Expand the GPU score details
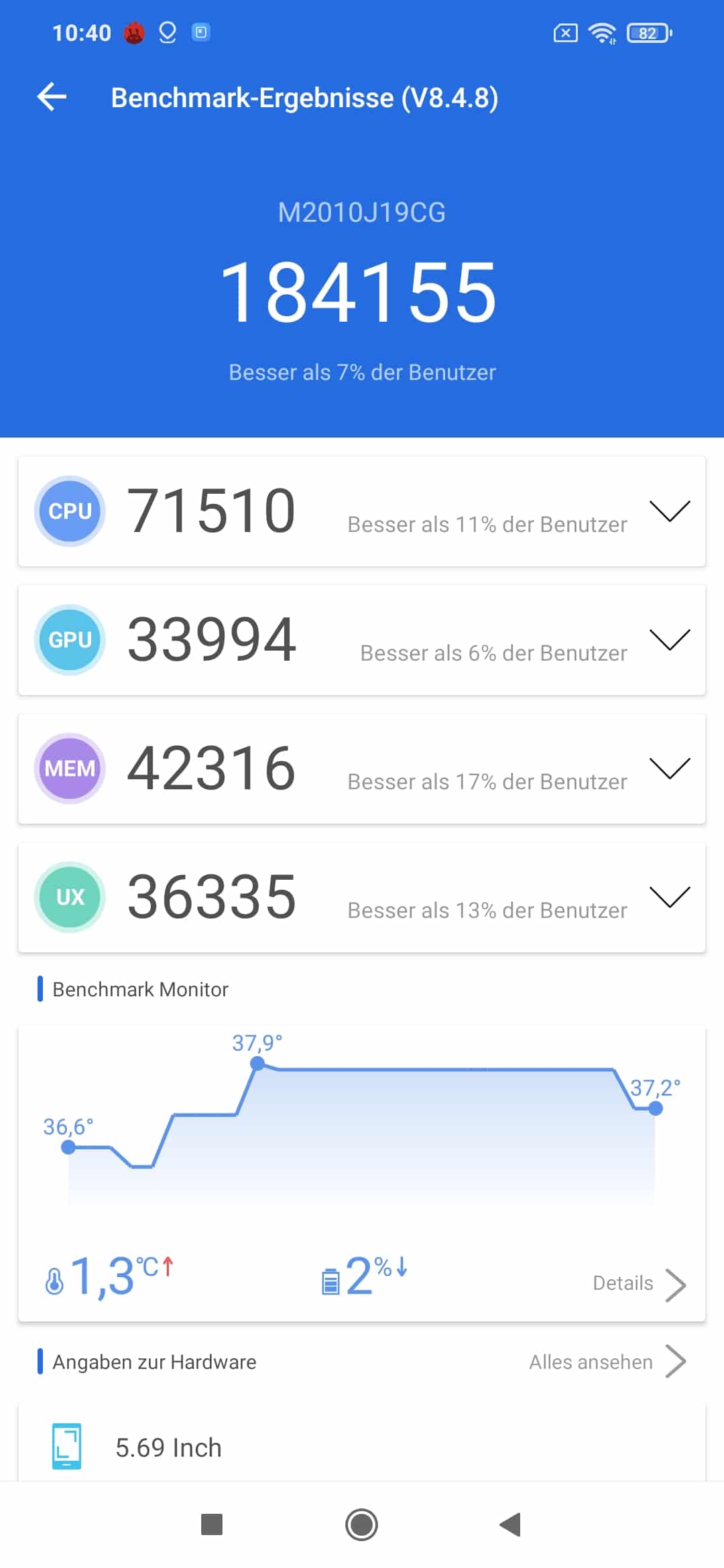 click(670, 640)
